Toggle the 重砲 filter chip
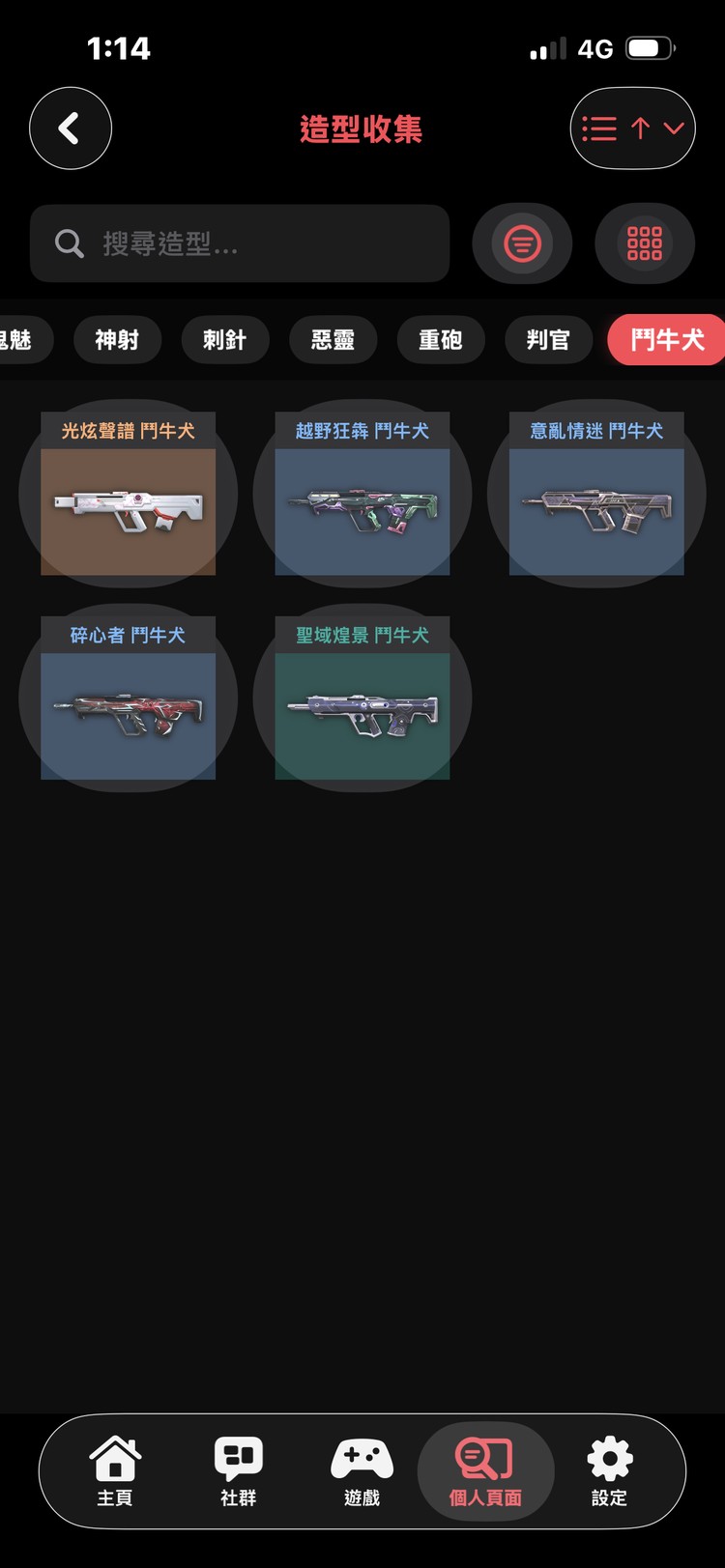 (x=441, y=340)
